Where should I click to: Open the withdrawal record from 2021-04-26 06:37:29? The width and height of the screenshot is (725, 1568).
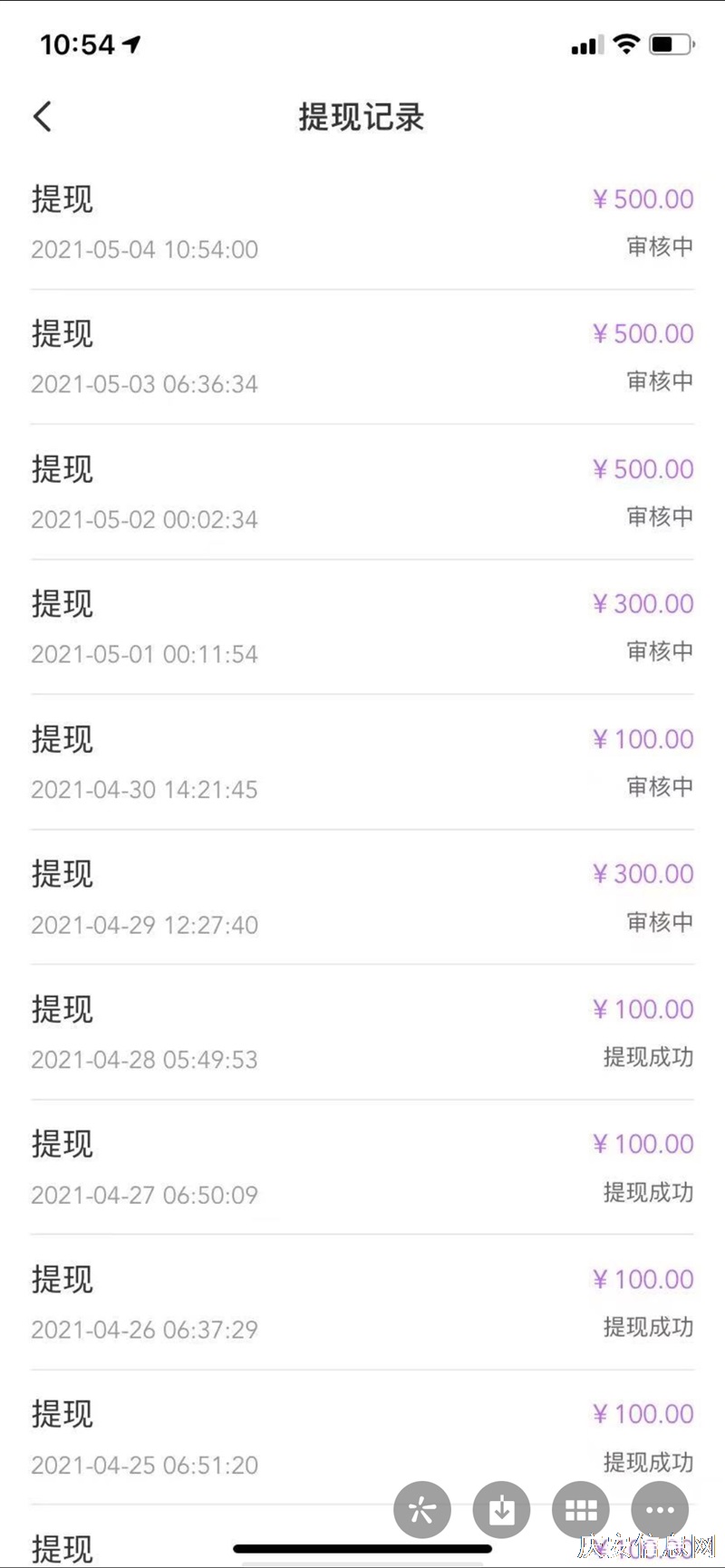(362, 1302)
